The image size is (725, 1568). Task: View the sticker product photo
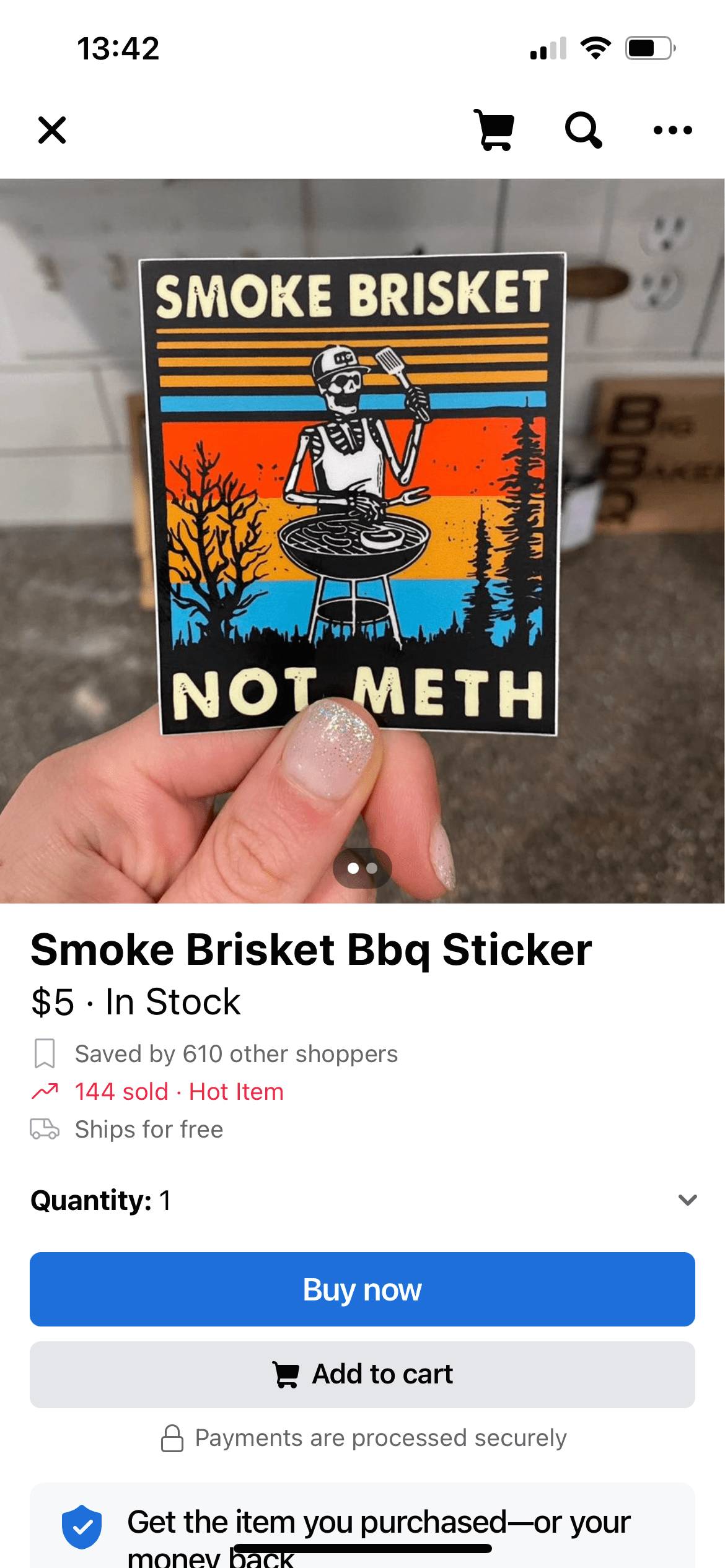(x=362, y=495)
